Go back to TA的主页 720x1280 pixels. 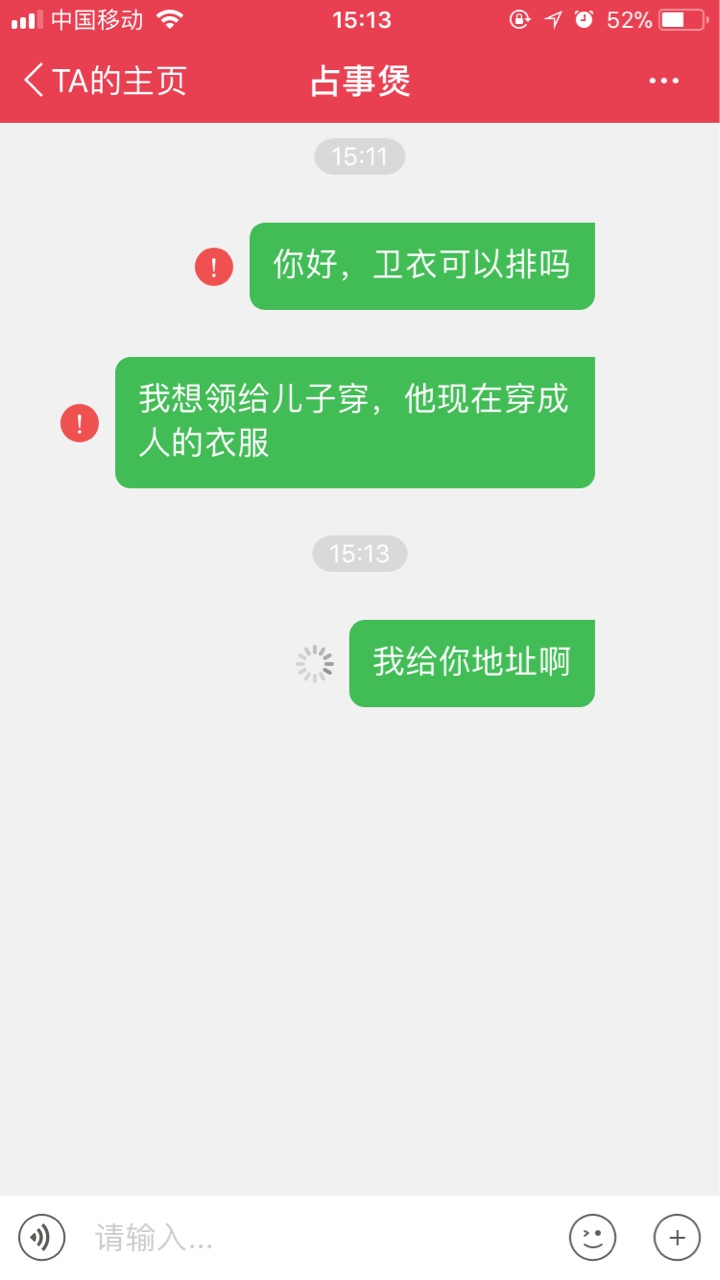[104, 81]
